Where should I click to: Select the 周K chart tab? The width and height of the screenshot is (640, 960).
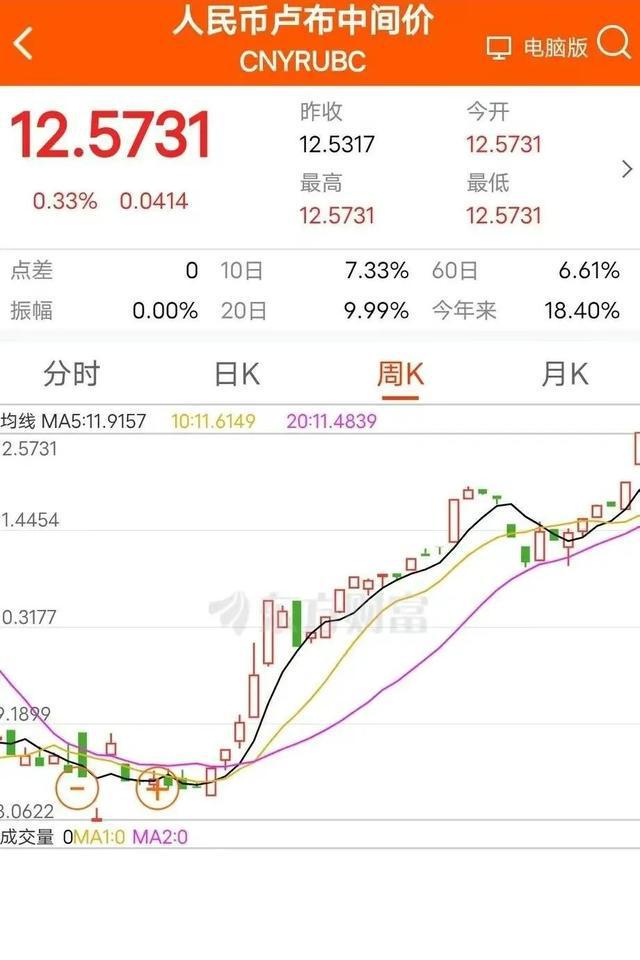pos(400,375)
